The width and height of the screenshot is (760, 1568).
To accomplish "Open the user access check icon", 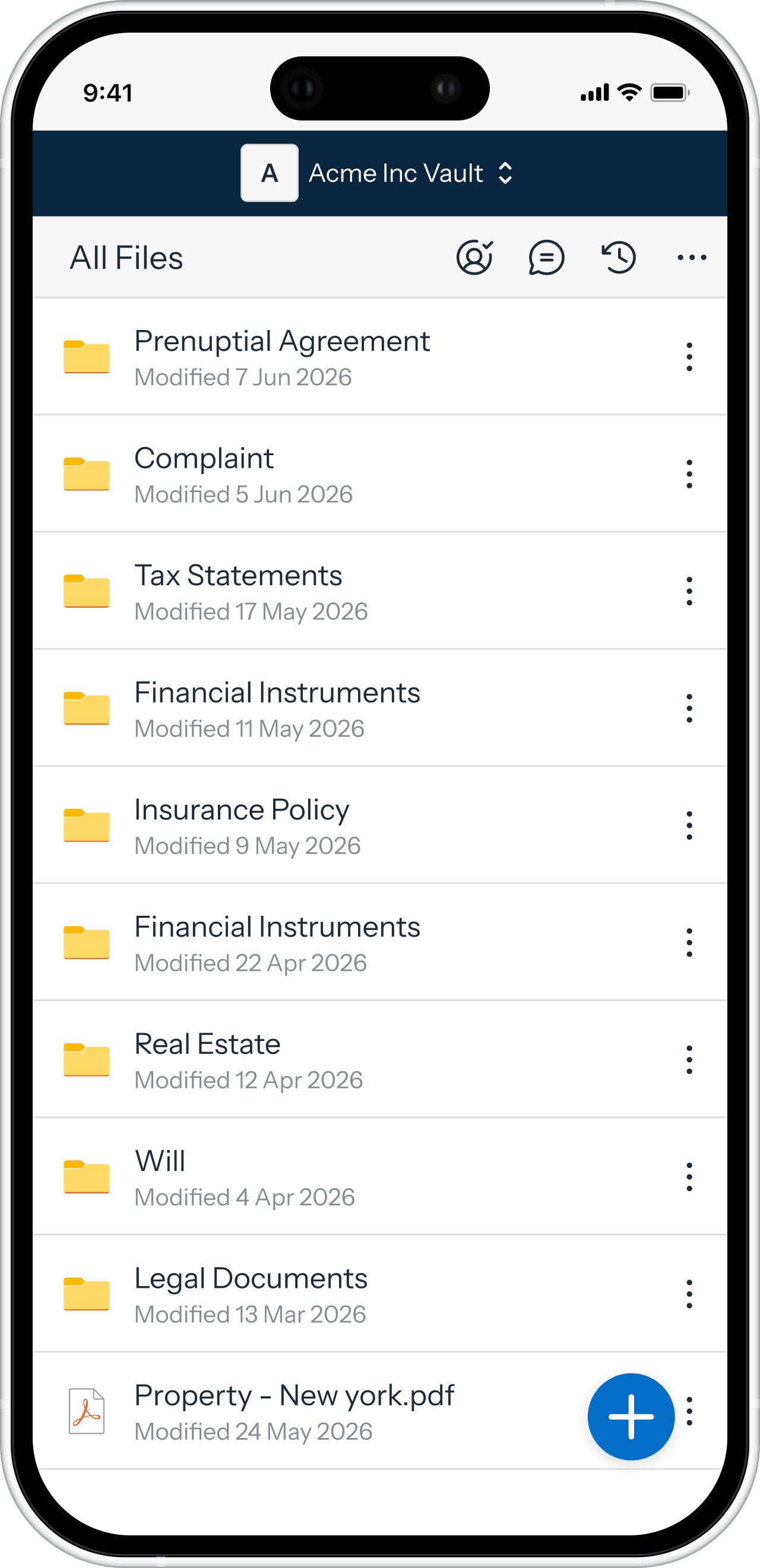I will click(x=474, y=258).
